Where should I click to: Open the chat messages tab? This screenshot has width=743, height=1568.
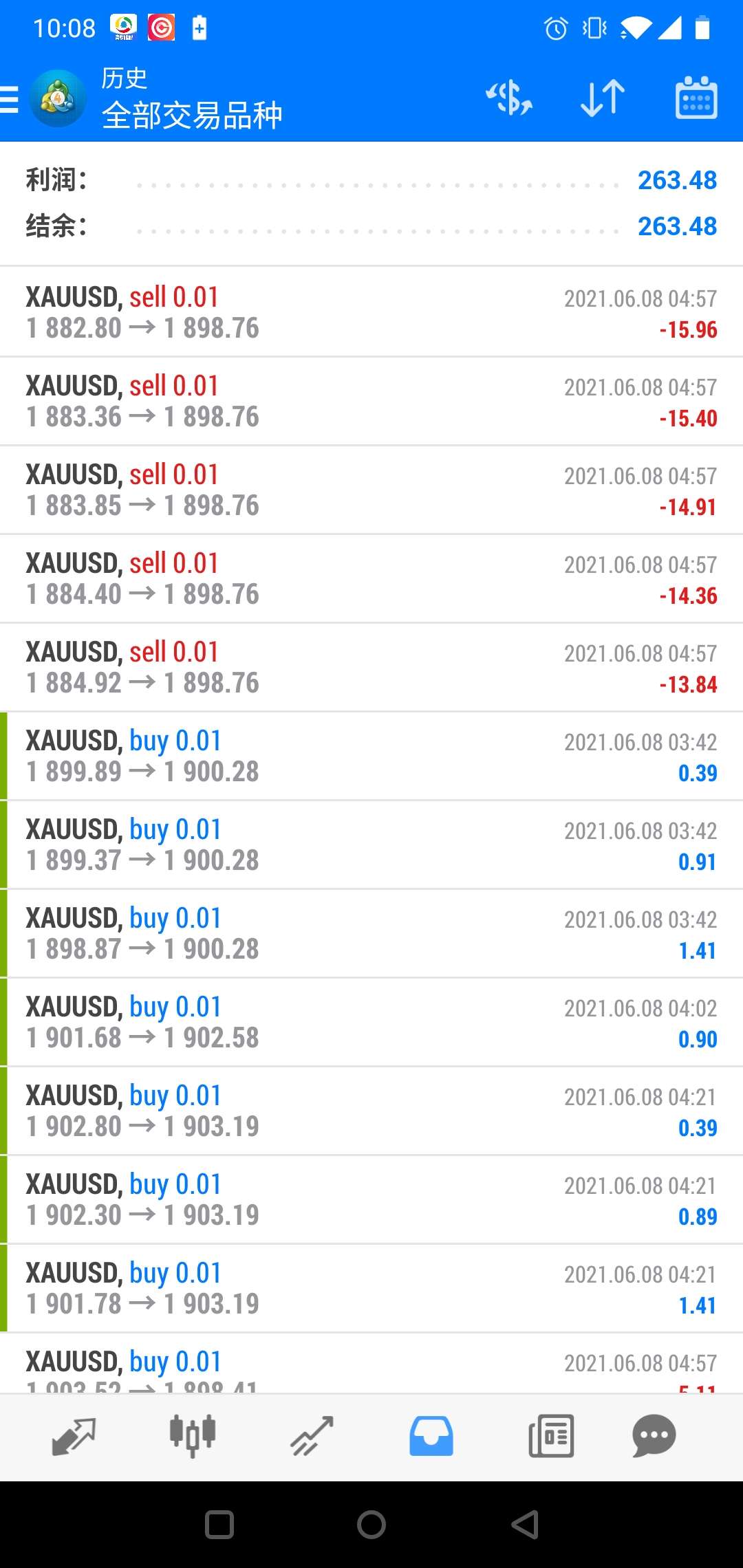654,1437
